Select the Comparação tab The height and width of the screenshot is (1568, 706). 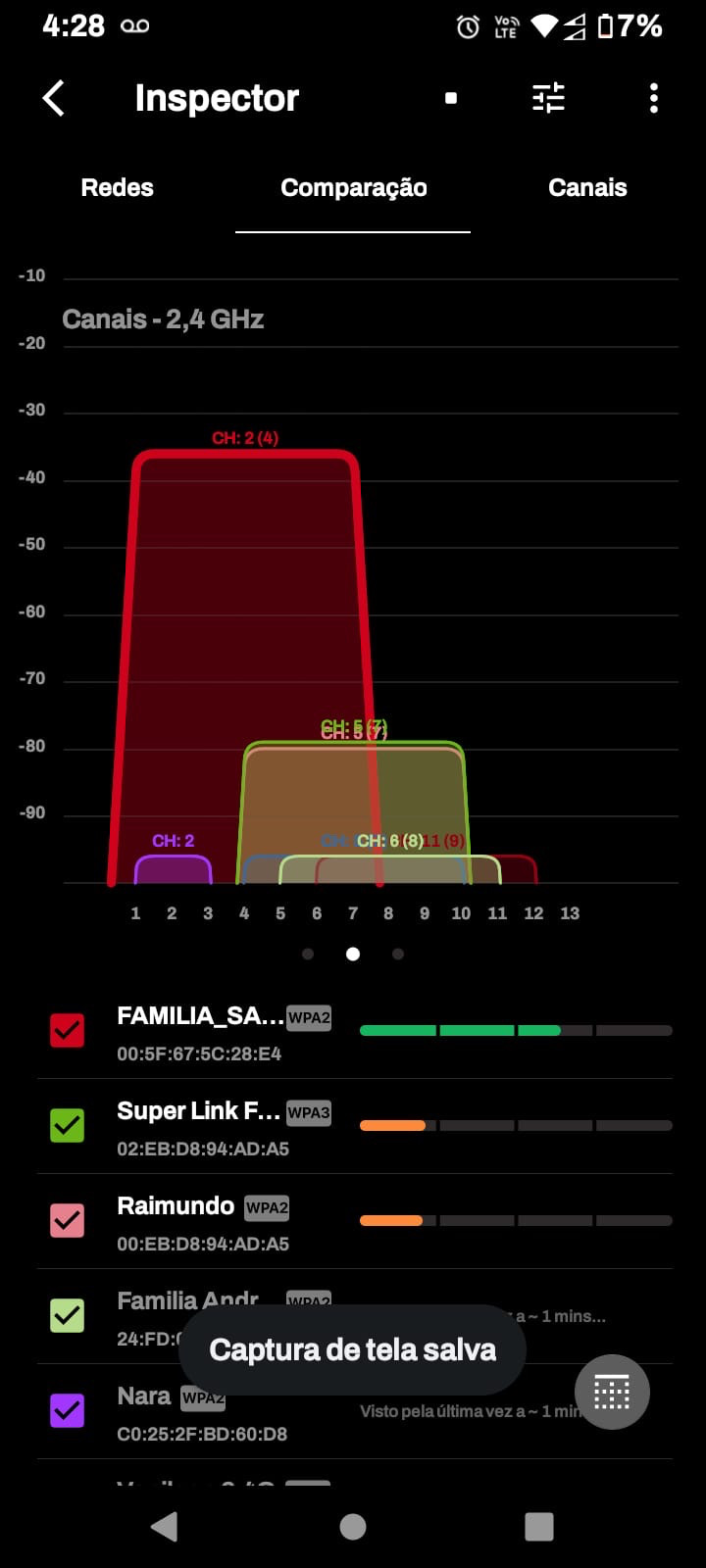[353, 188]
